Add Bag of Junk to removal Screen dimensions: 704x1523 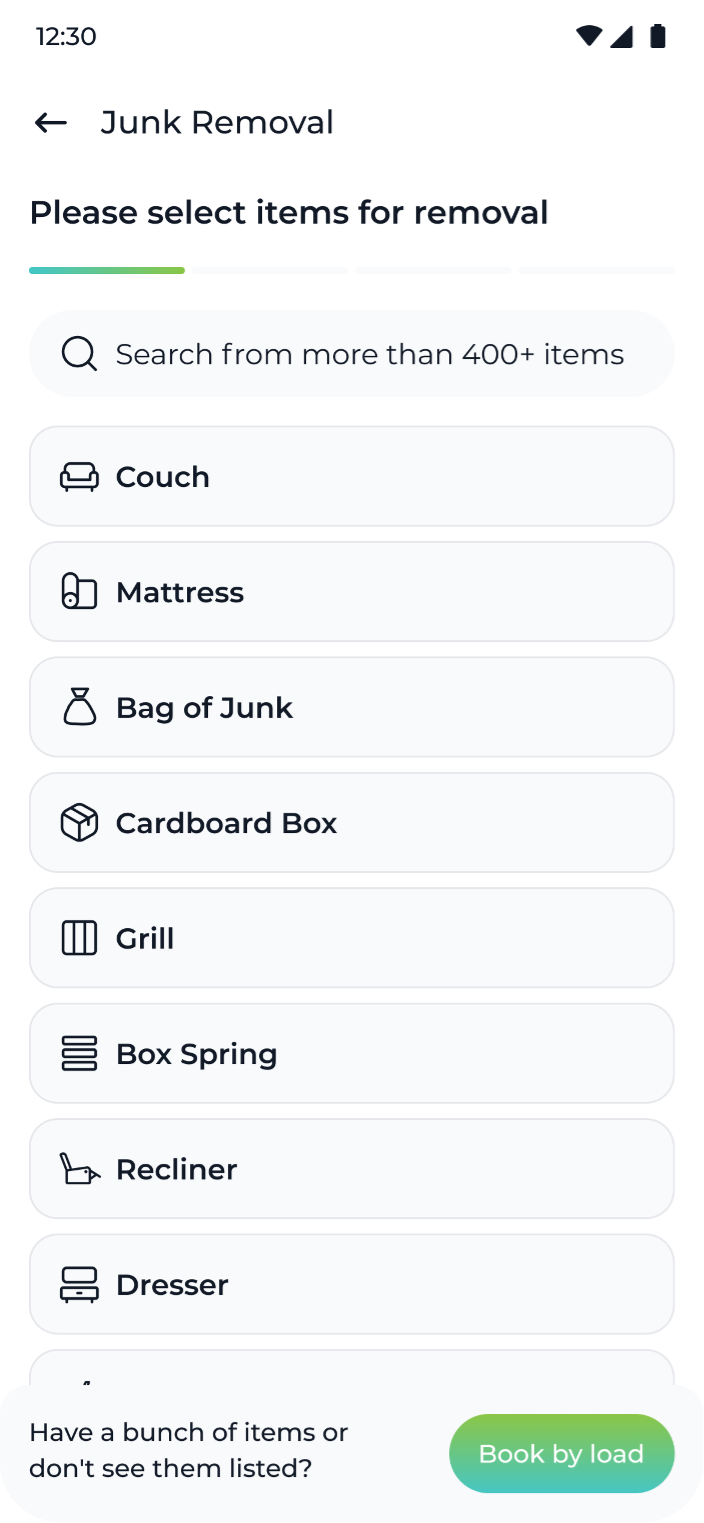[352, 708]
